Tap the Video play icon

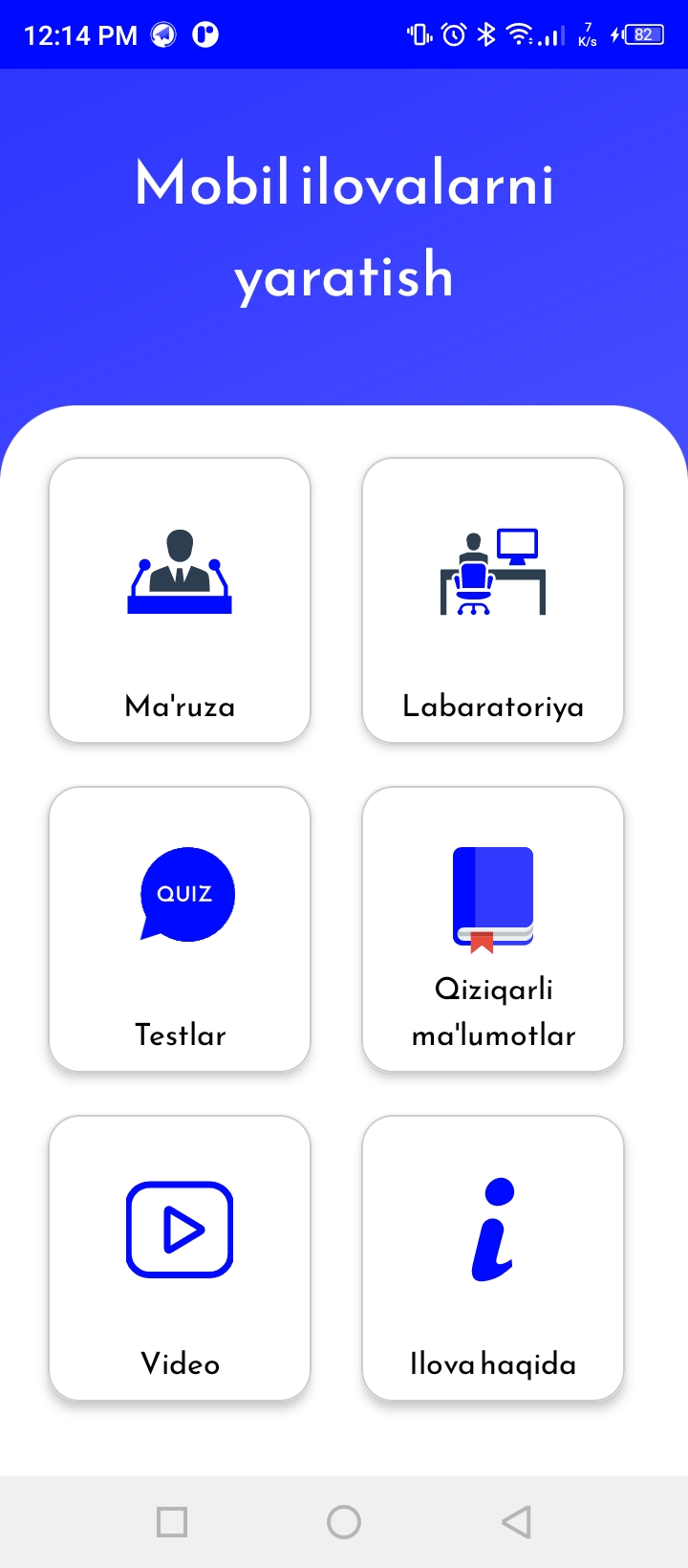pyautogui.click(x=180, y=1230)
